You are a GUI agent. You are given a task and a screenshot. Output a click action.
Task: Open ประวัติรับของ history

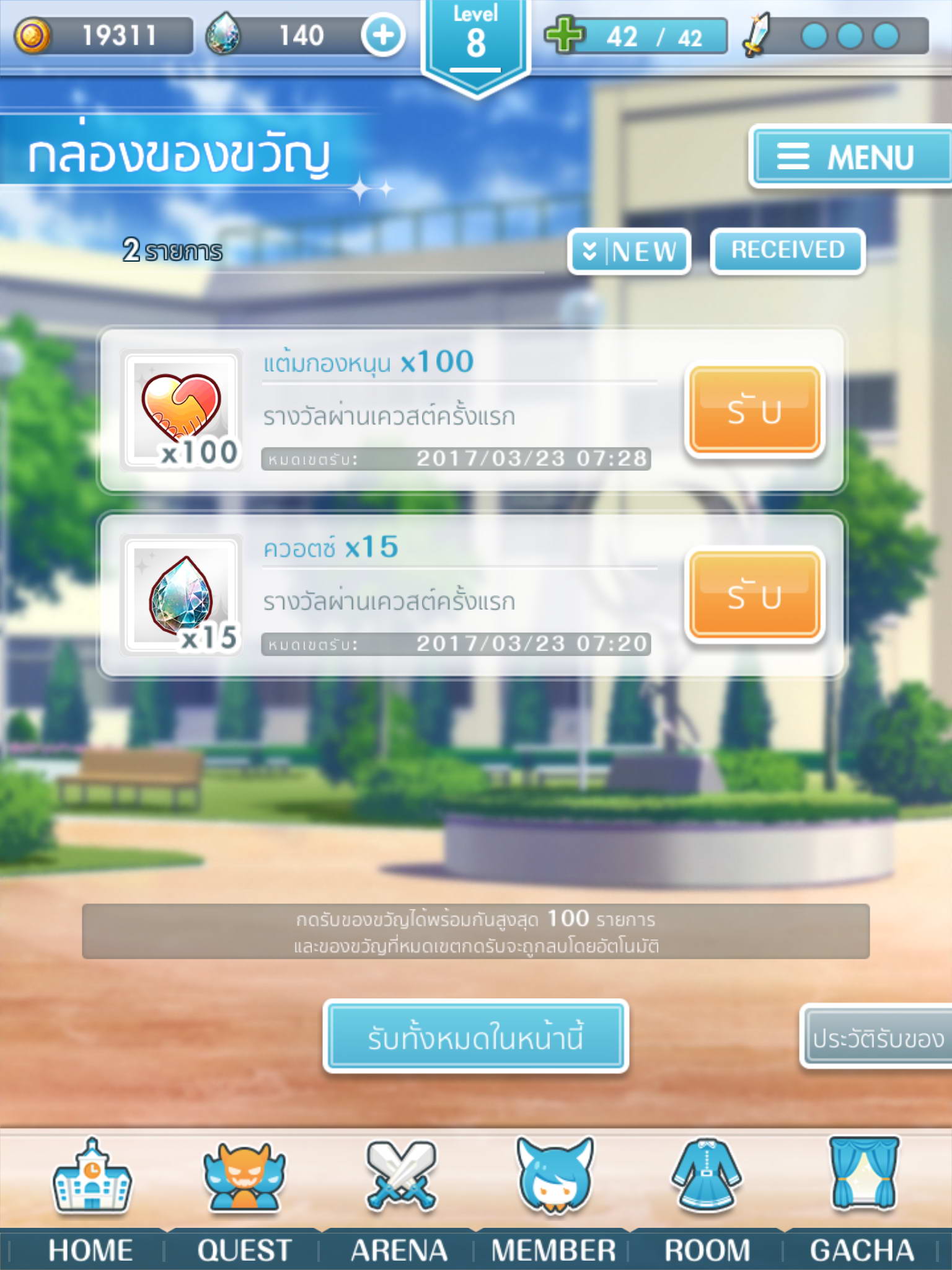pos(876,1037)
